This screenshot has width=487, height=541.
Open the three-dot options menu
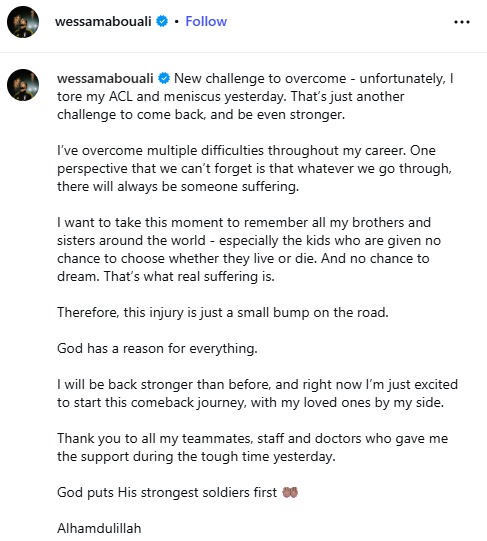point(462,22)
